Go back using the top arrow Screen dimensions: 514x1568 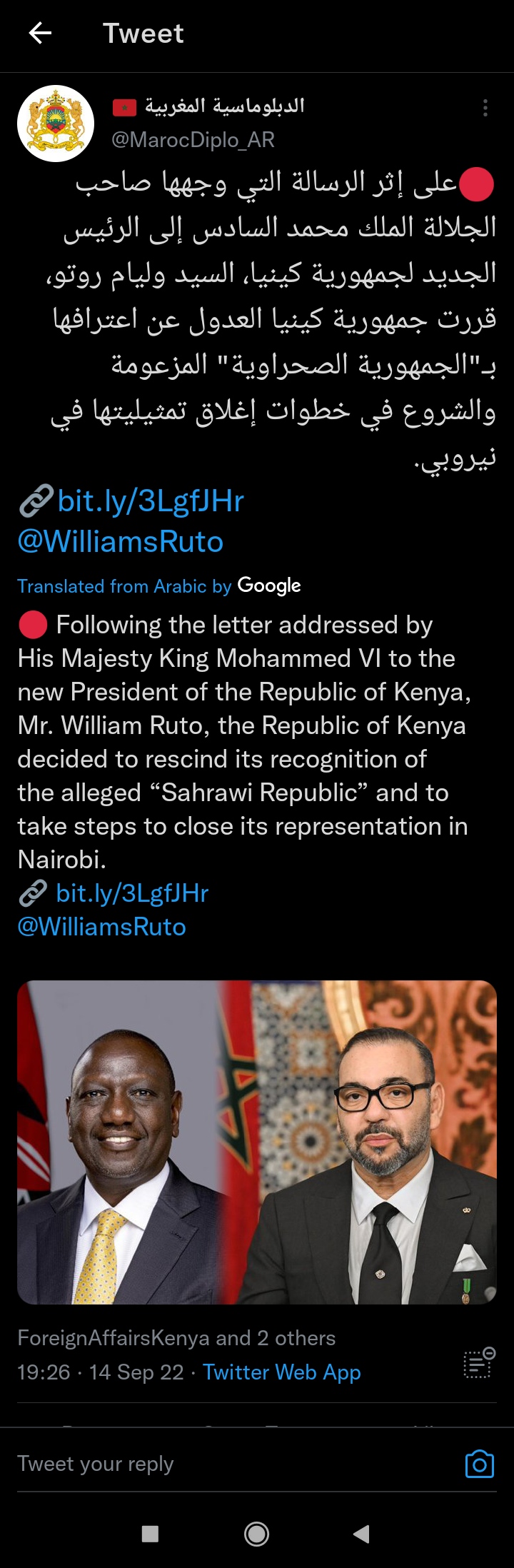point(40,33)
